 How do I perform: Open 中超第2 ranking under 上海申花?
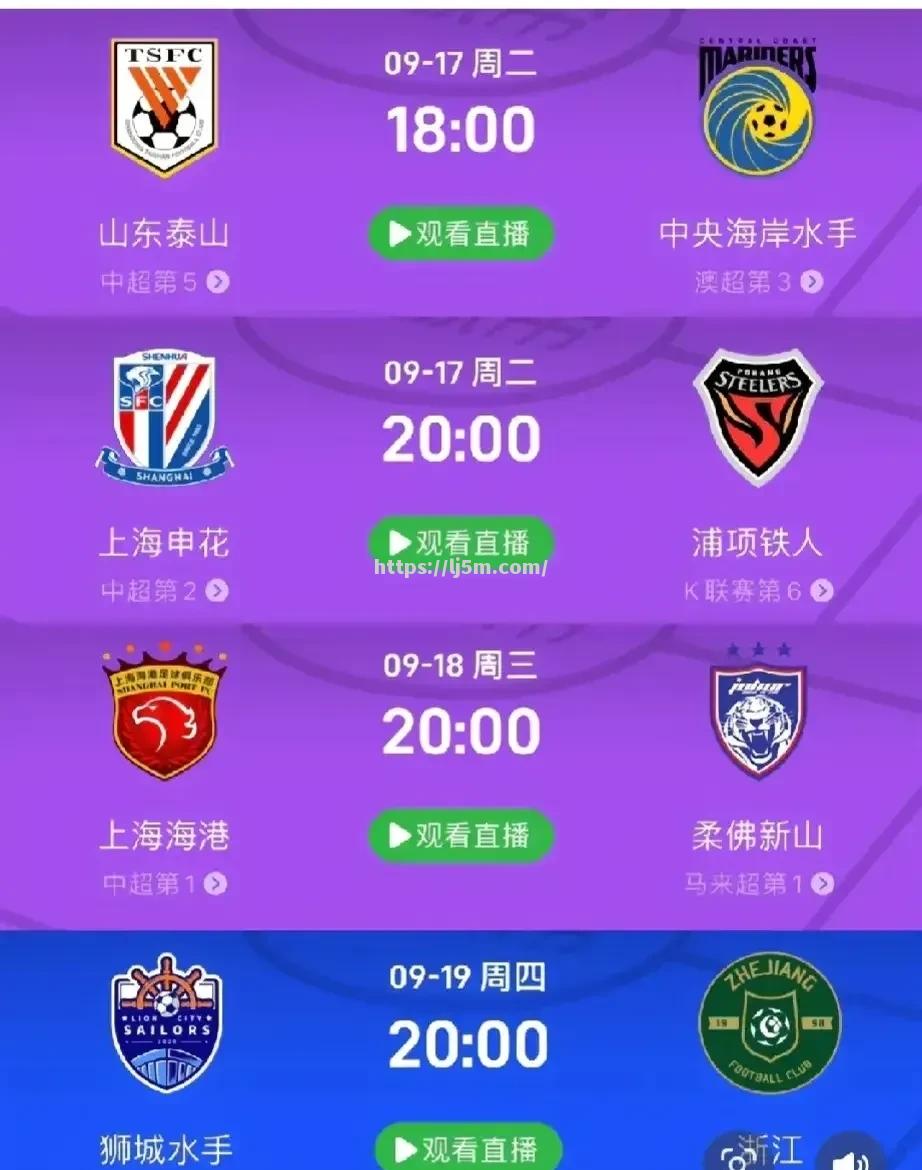[x=165, y=591]
